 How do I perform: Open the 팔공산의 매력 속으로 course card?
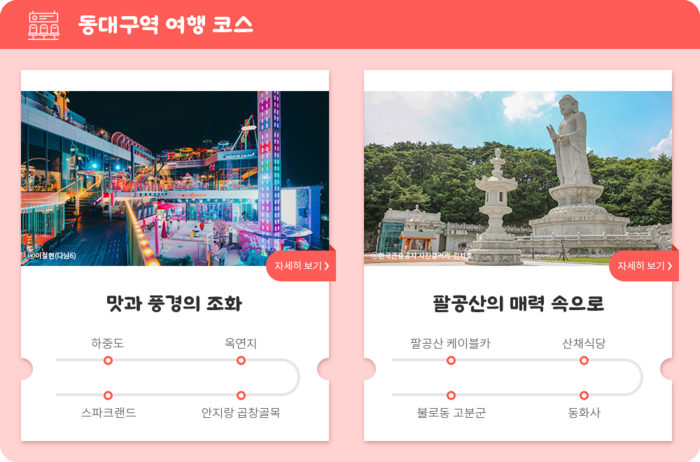point(517,303)
